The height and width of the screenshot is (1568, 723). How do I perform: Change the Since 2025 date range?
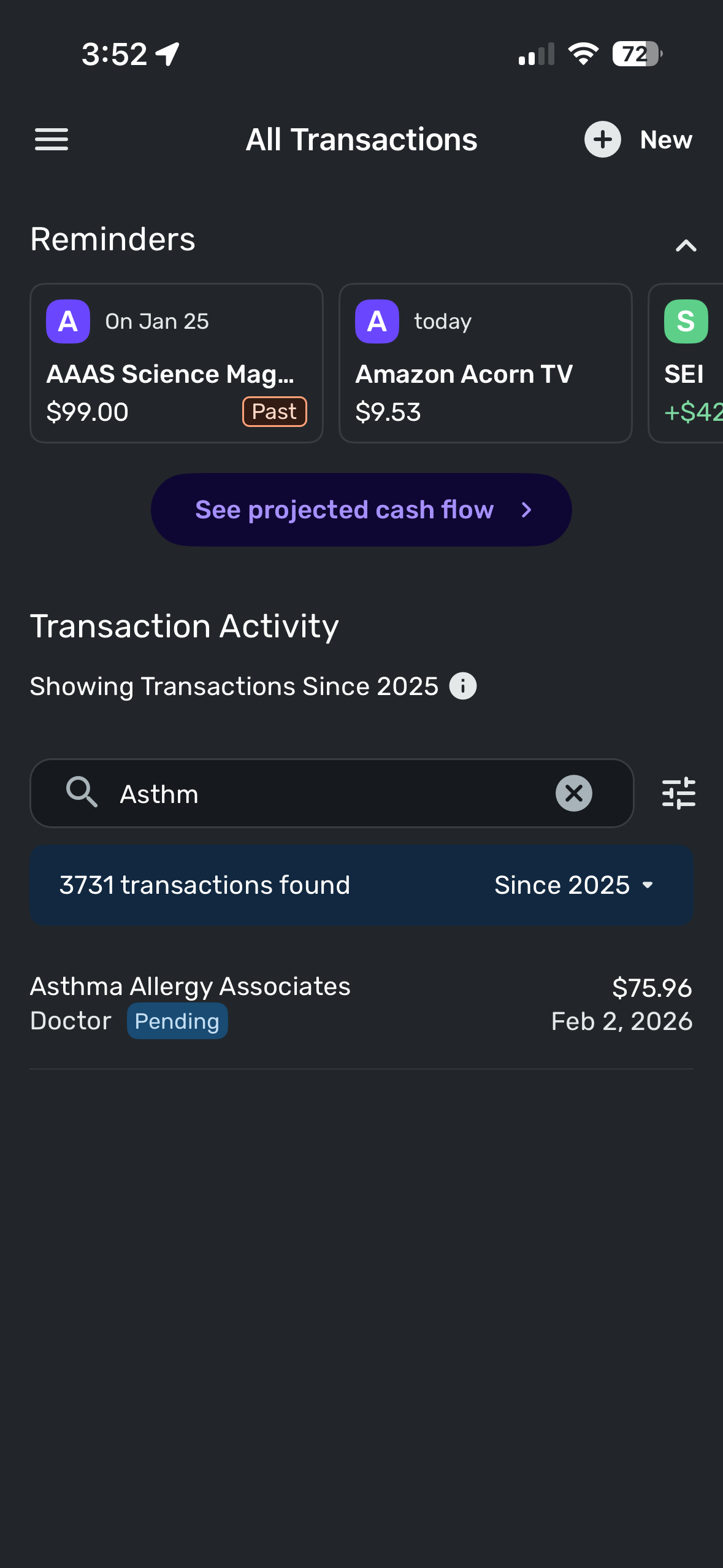point(573,885)
